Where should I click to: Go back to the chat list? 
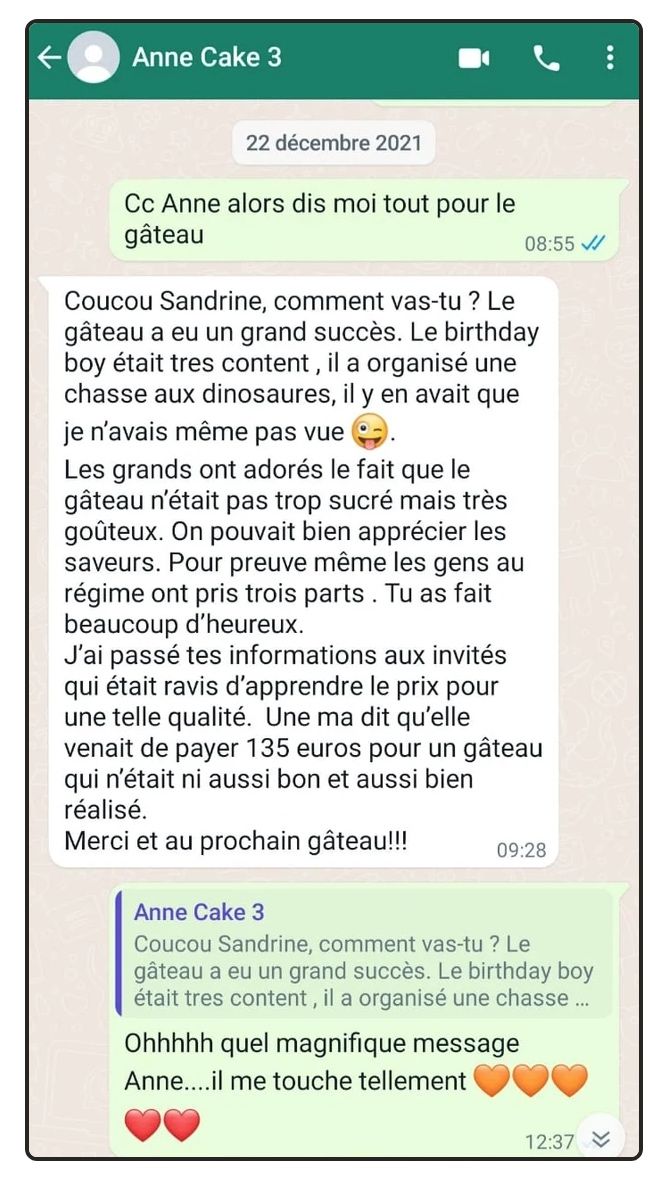48,58
